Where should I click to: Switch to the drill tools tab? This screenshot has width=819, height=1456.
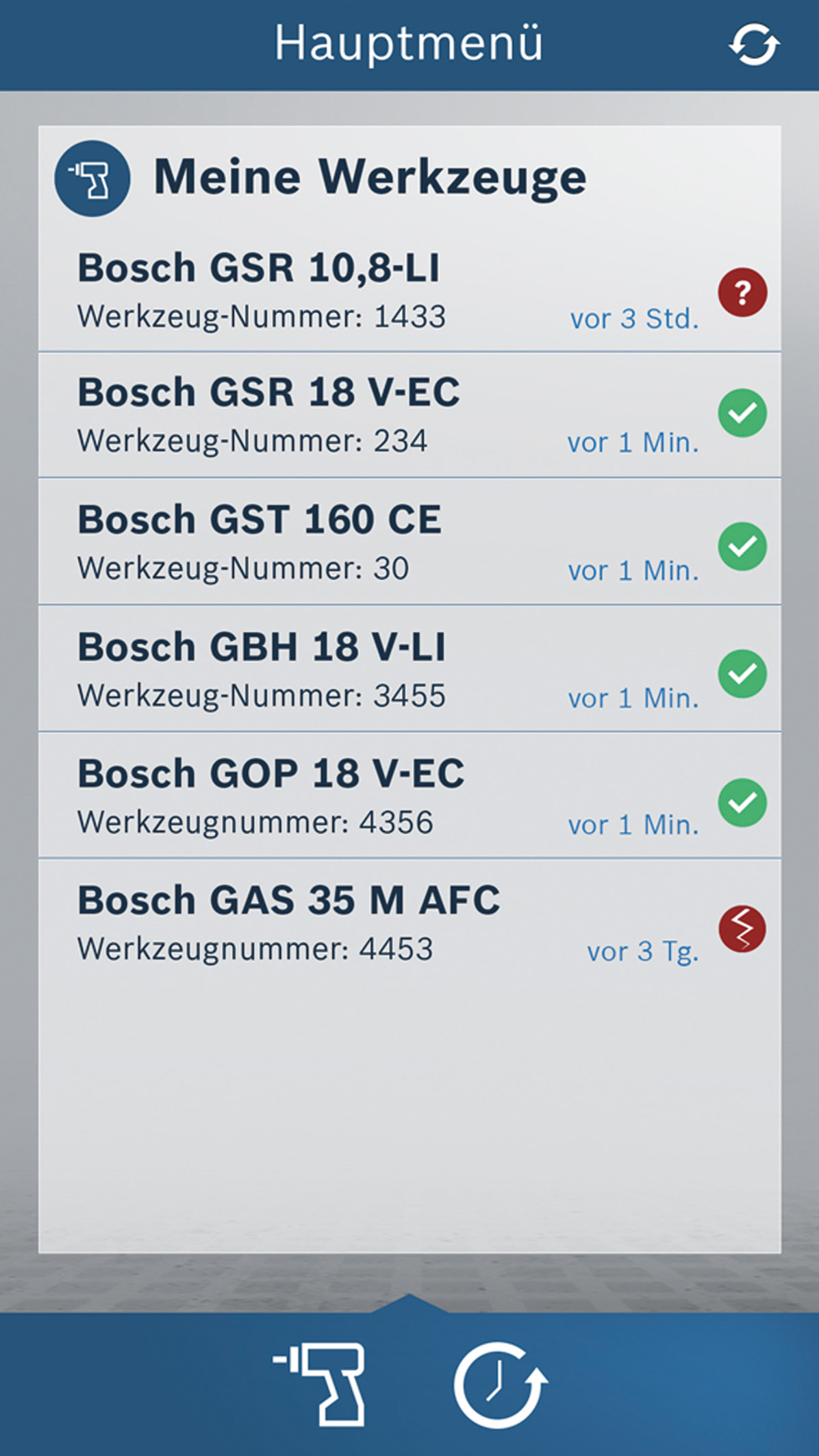320,1385
